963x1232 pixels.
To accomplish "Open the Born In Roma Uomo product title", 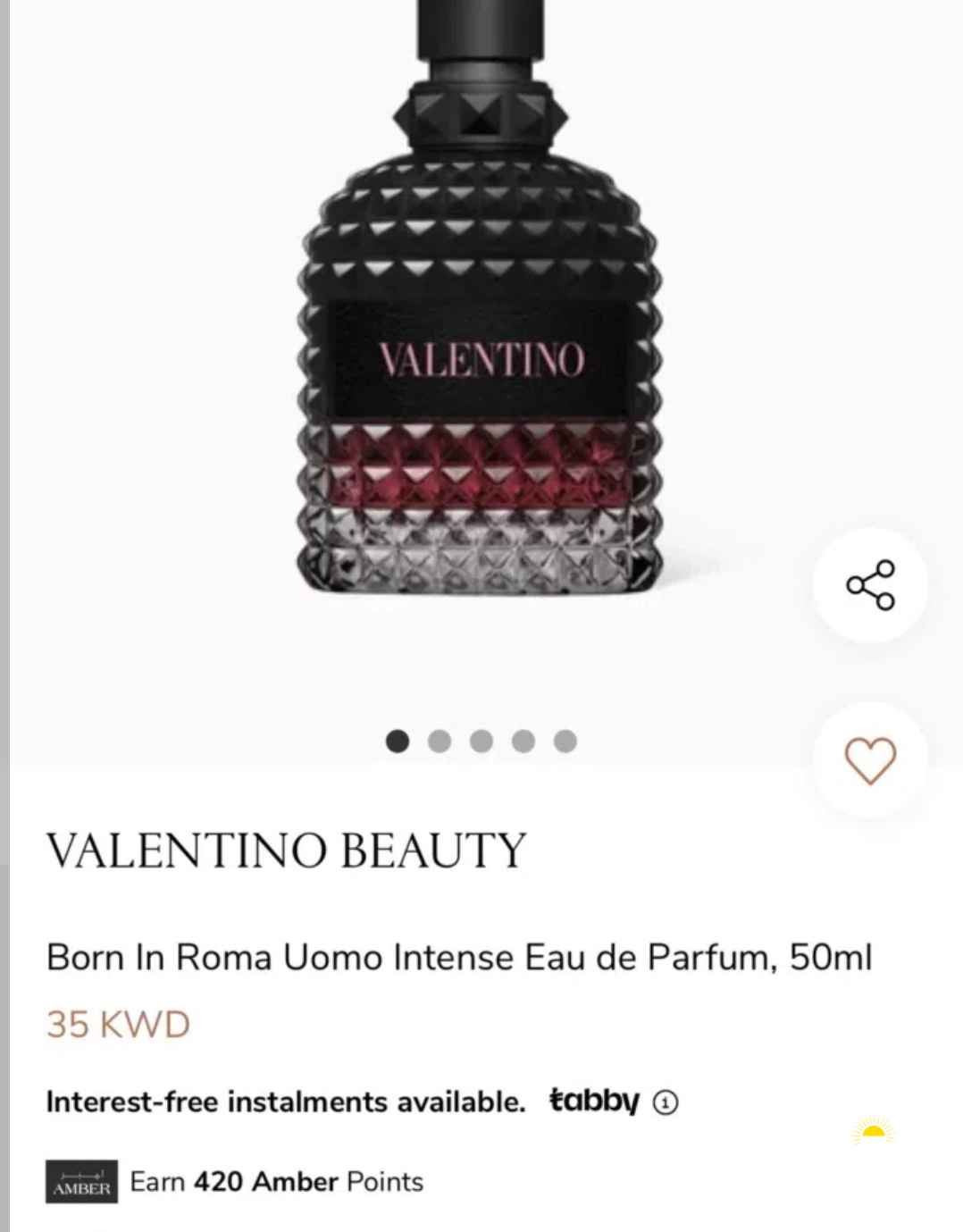I will click(458, 957).
